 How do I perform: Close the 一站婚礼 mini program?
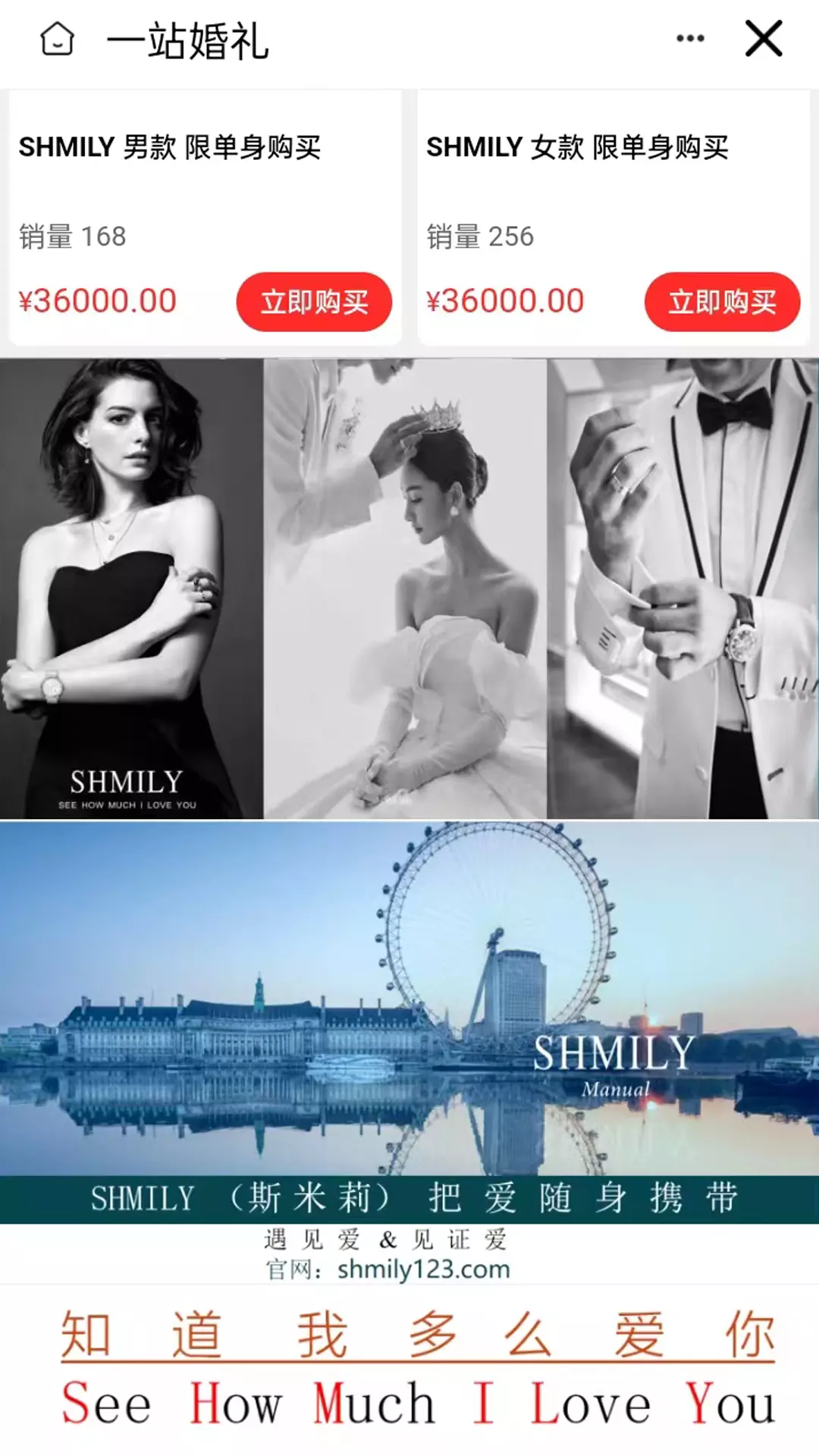click(x=764, y=39)
